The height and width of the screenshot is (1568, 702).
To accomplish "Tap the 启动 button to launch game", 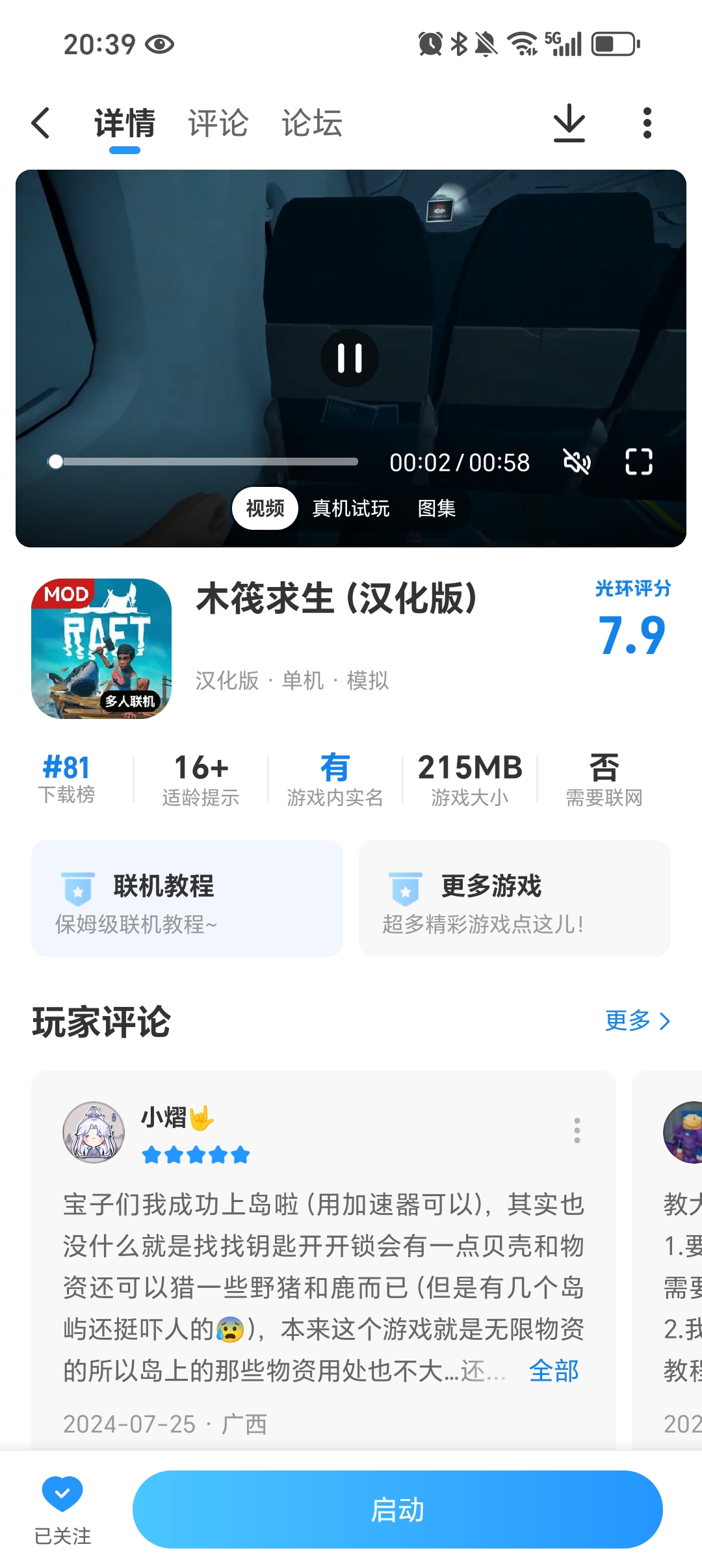I will click(397, 1509).
